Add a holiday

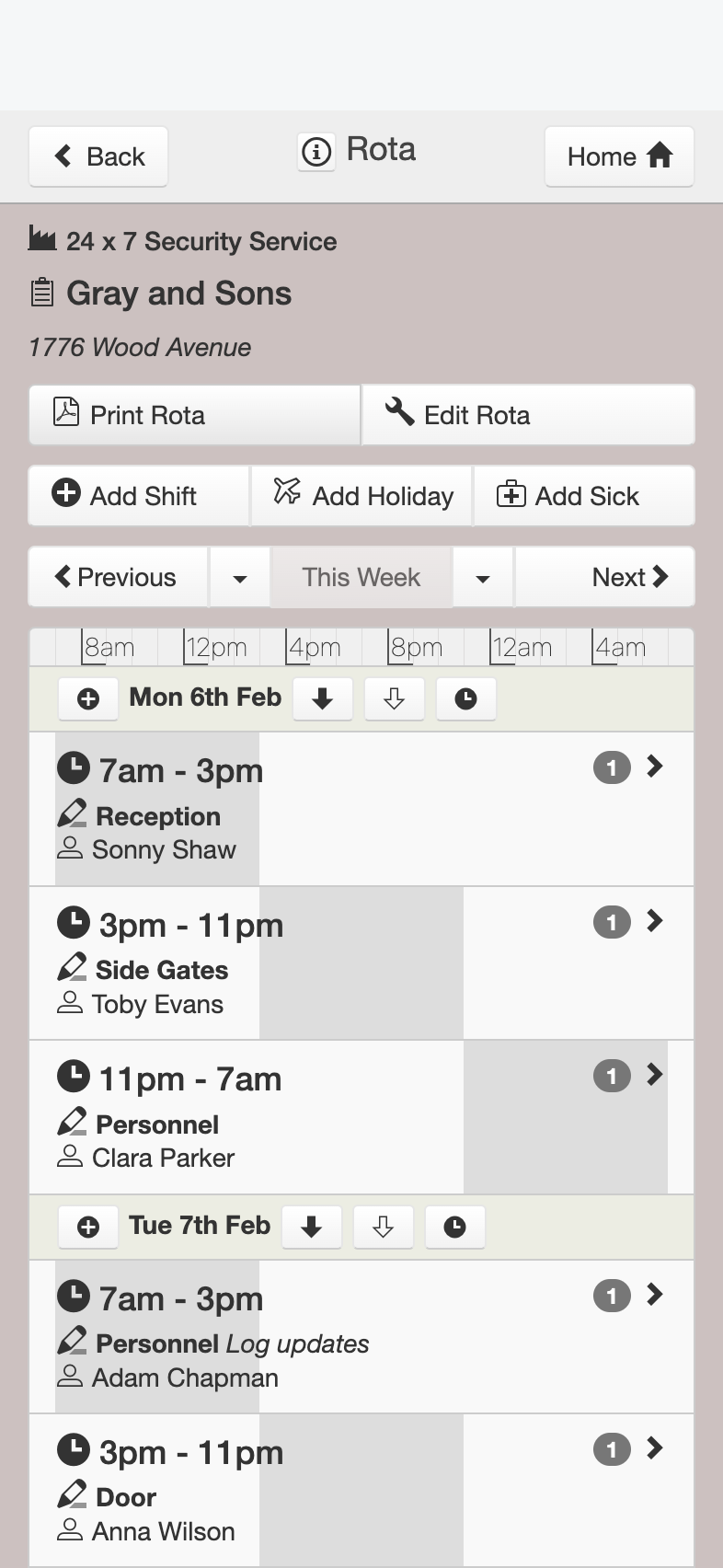(361, 496)
